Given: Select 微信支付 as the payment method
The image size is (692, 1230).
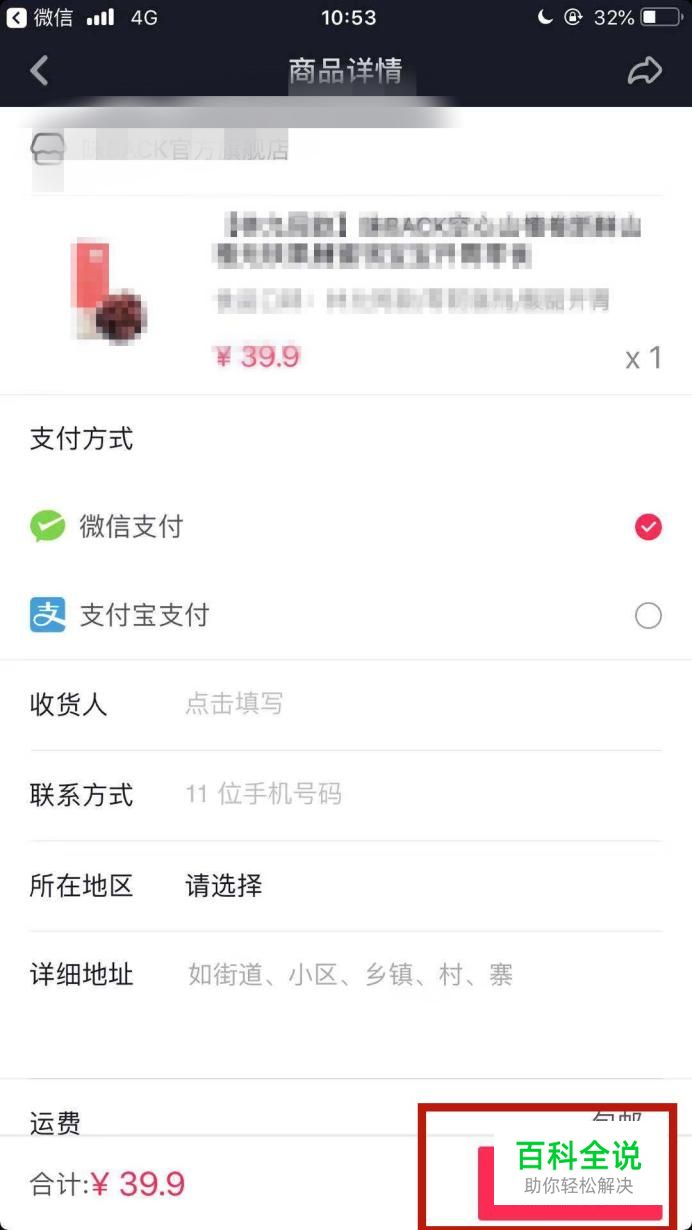Looking at the screenshot, I should pos(346,527).
